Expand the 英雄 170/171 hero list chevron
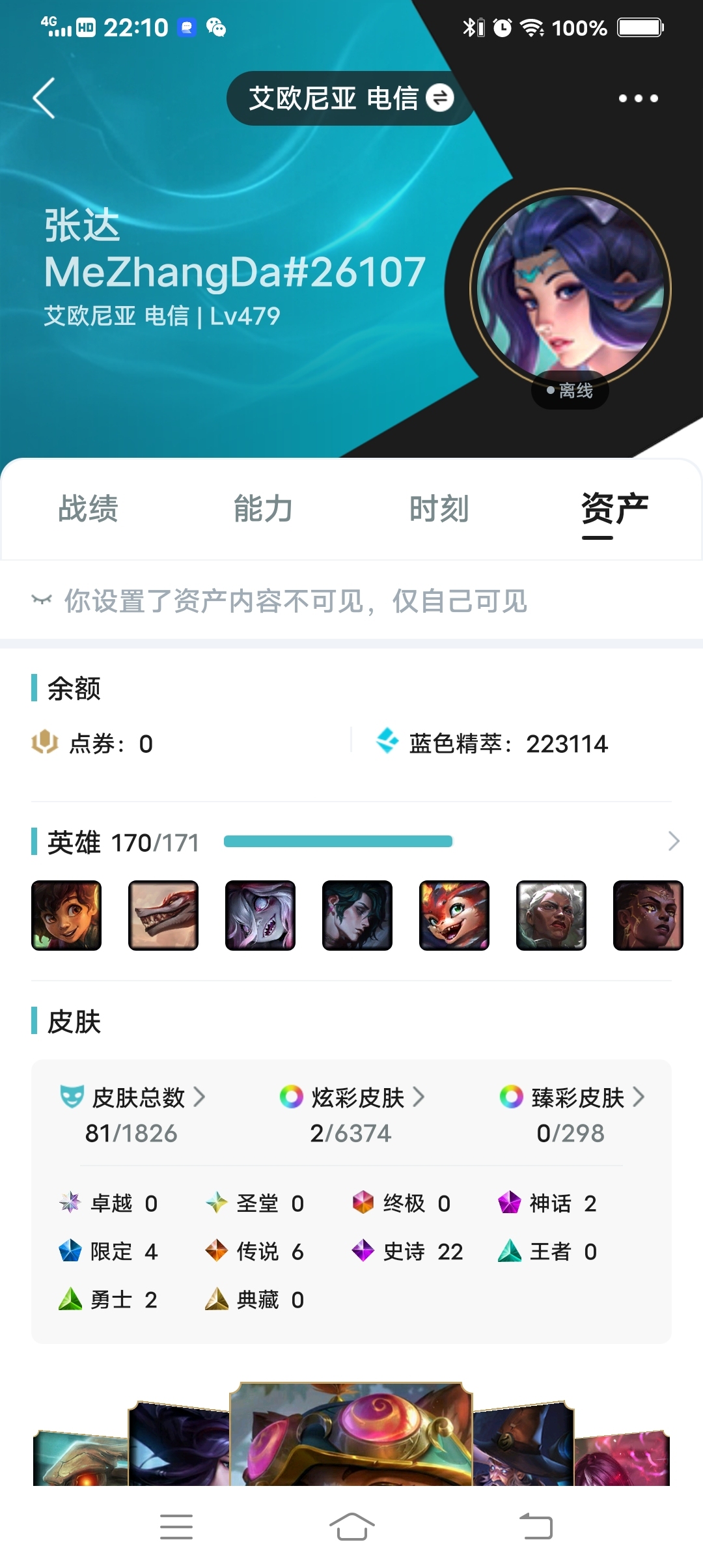The width and height of the screenshot is (703, 1568). [674, 841]
